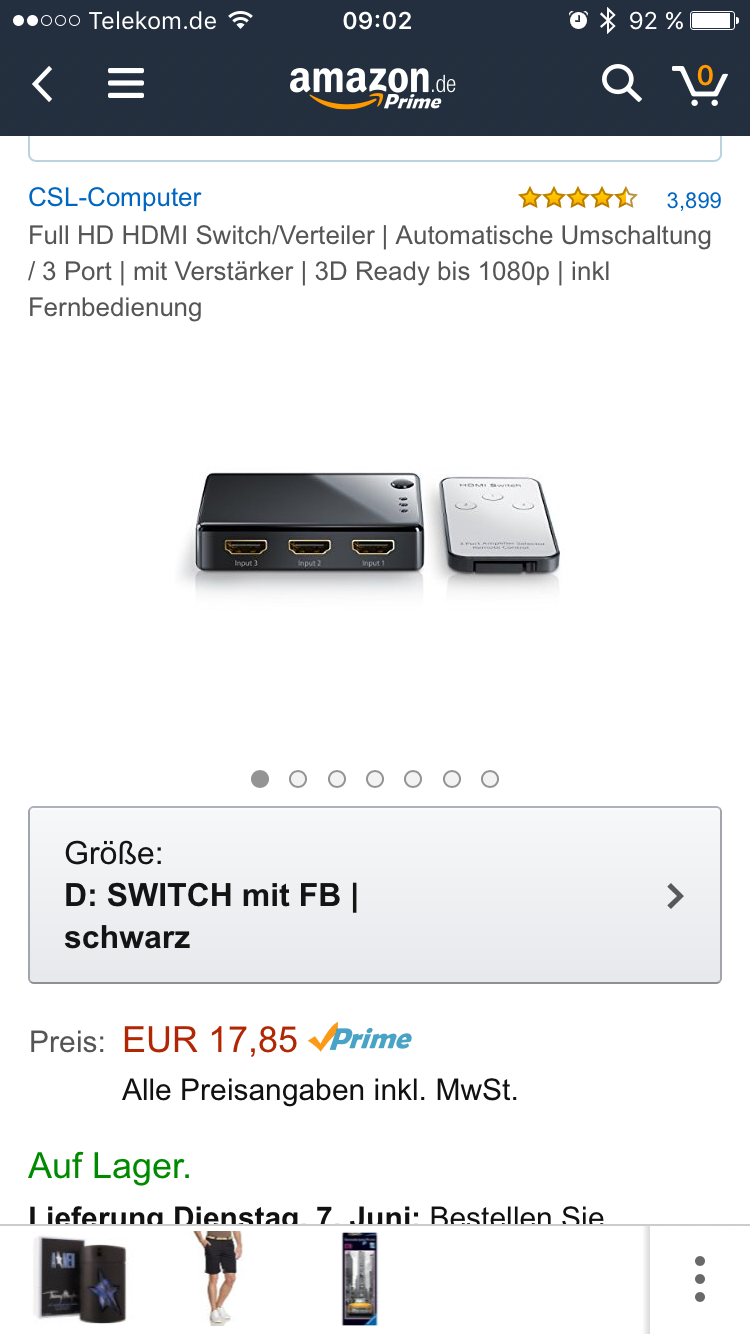Go to the Amazon.de home page
The image size is (750, 1334).
point(372,86)
